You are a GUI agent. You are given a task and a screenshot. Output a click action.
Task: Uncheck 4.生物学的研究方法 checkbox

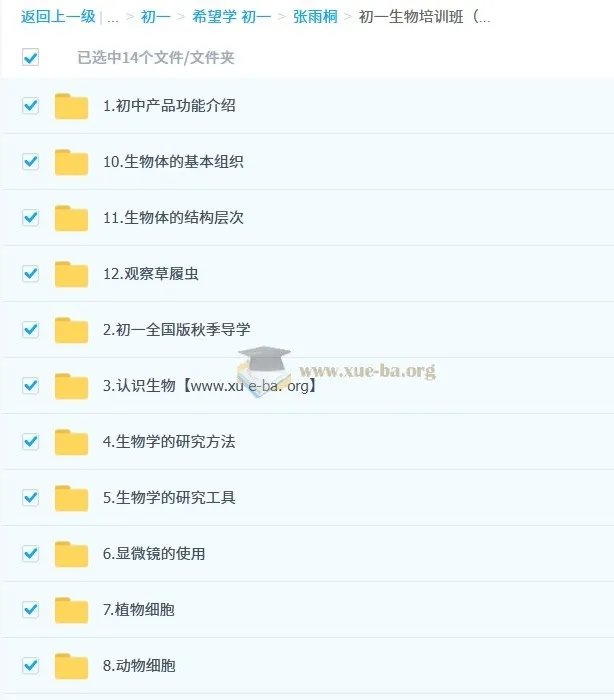tap(31, 441)
